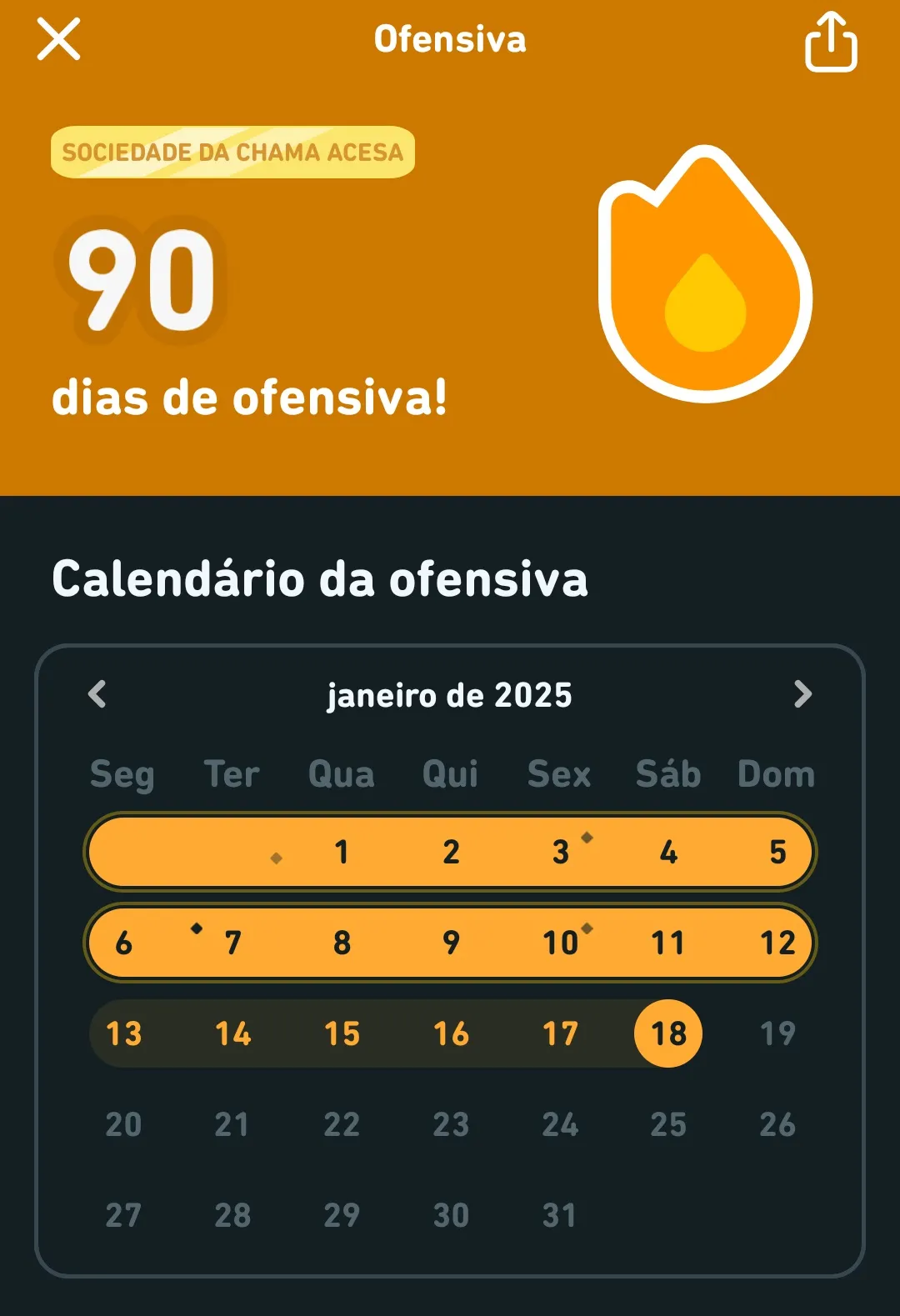Image resolution: width=900 pixels, height=1316 pixels.
Task: Tap the large flame streak icon
Action: coord(704,275)
